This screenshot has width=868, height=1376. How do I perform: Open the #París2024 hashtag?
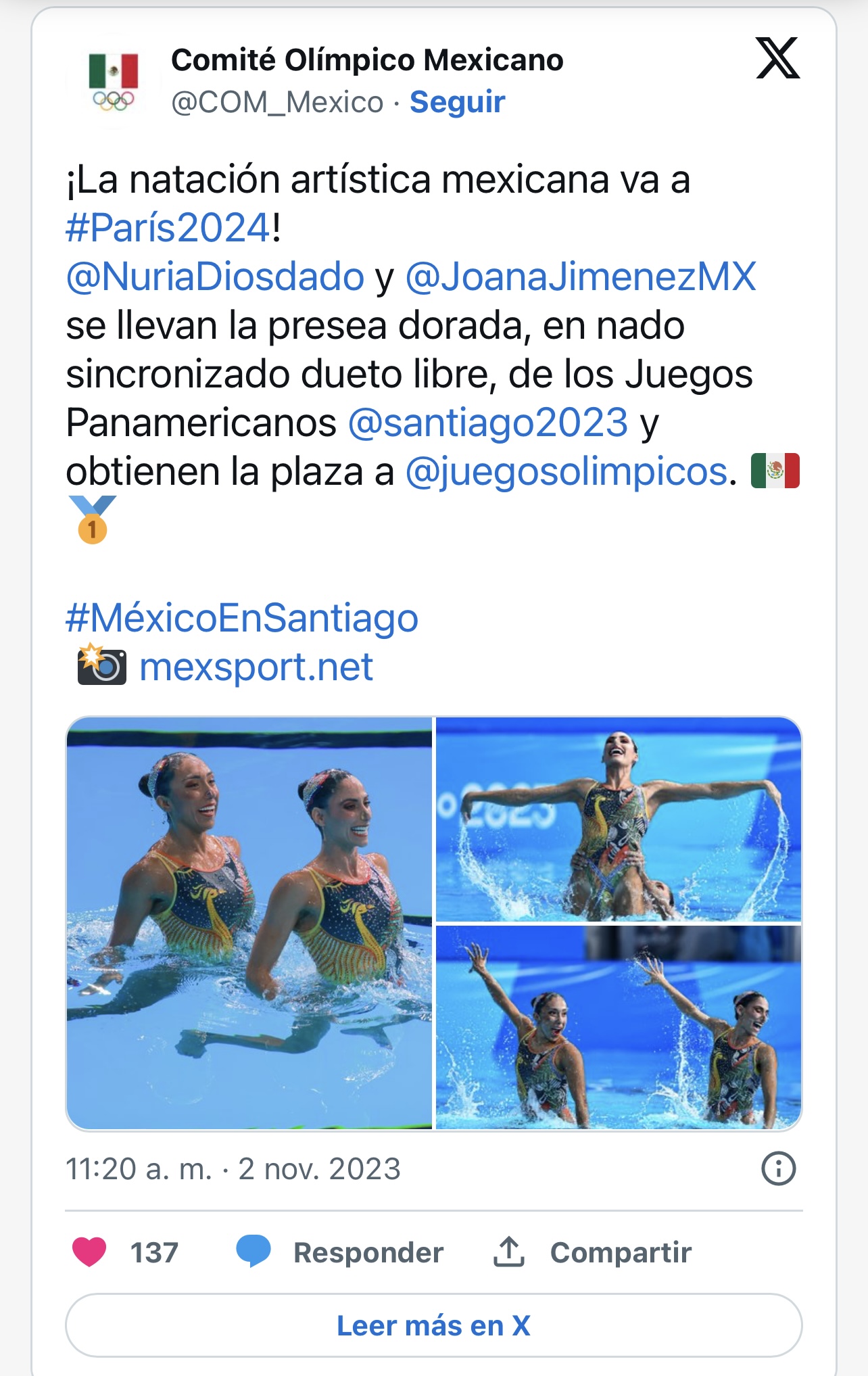(x=168, y=227)
